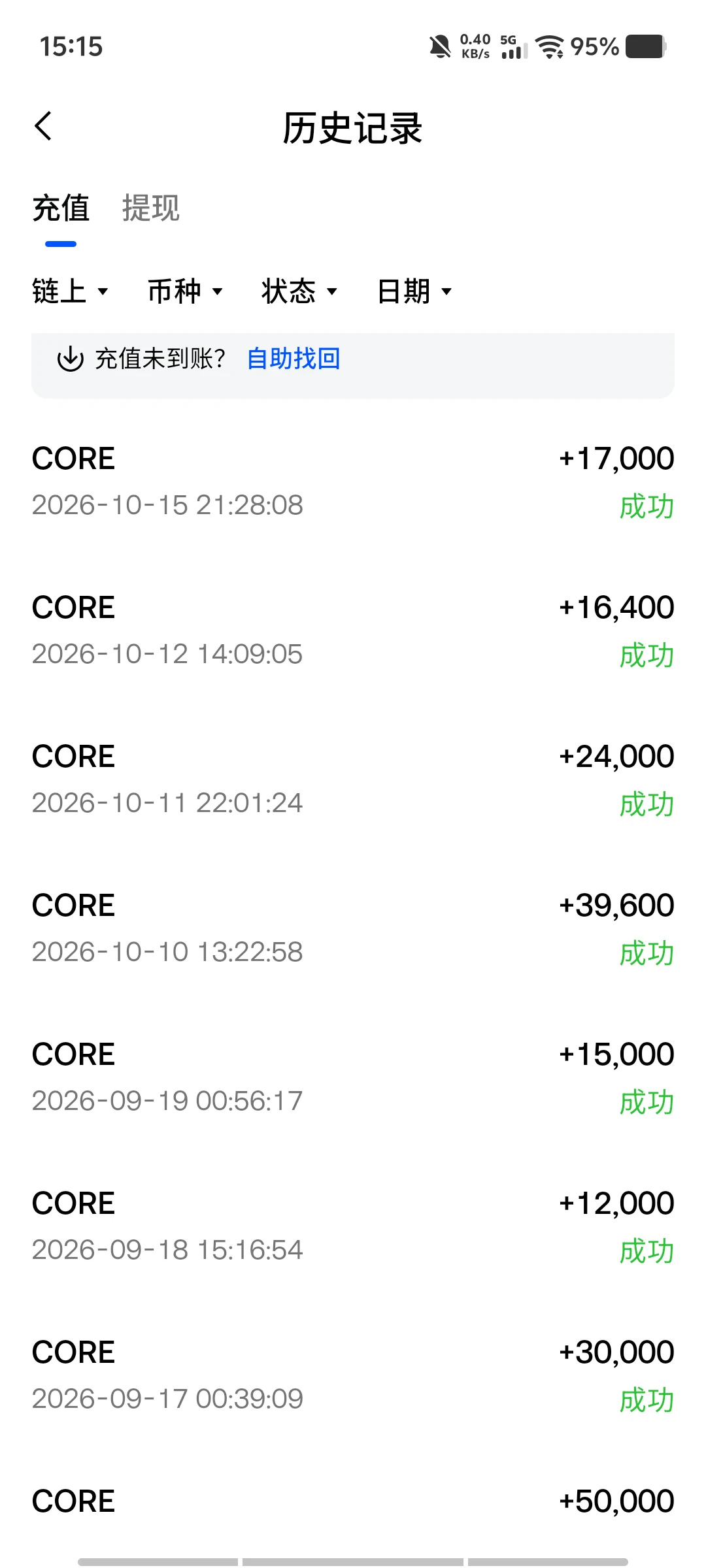Viewport: 706px width, 1568px height.
Task: Open the +16,400 CORE deposit record
Action: tap(353, 631)
